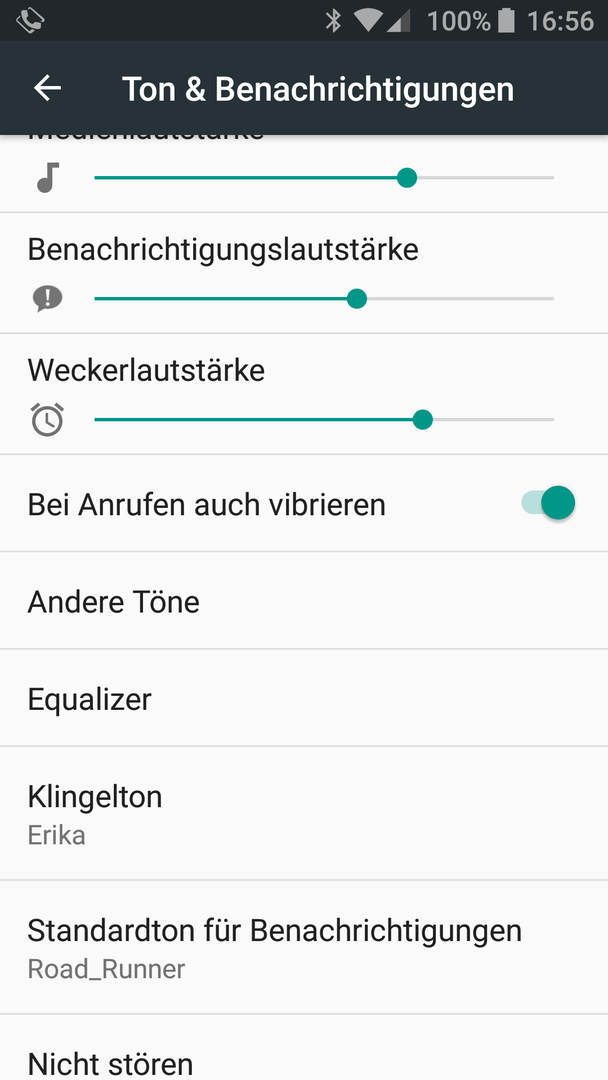Tap the Benachrichtigungslautstärke slider track
The image size is (608, 1080).
click(324, 299)
